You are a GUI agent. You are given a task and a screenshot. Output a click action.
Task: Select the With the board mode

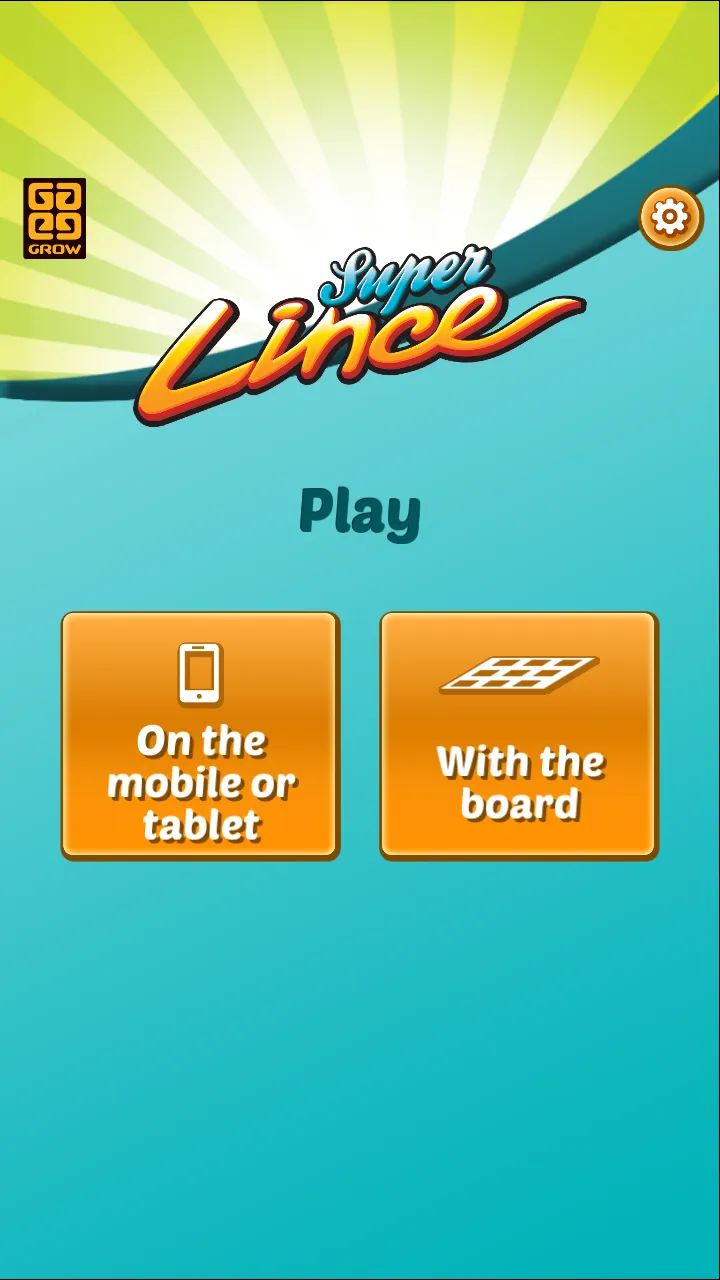click(x=518, y=735)
